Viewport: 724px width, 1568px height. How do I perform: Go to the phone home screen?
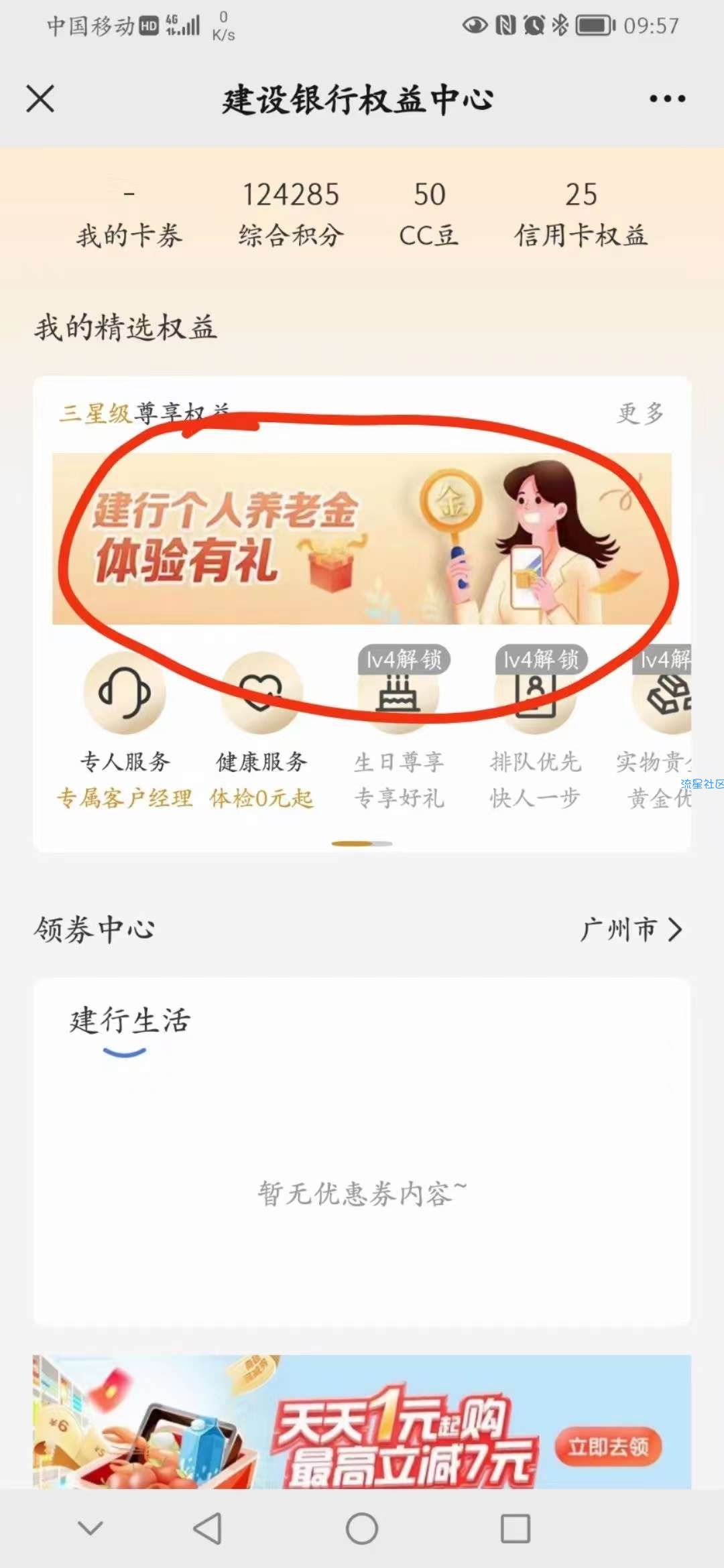(362, 1528)
